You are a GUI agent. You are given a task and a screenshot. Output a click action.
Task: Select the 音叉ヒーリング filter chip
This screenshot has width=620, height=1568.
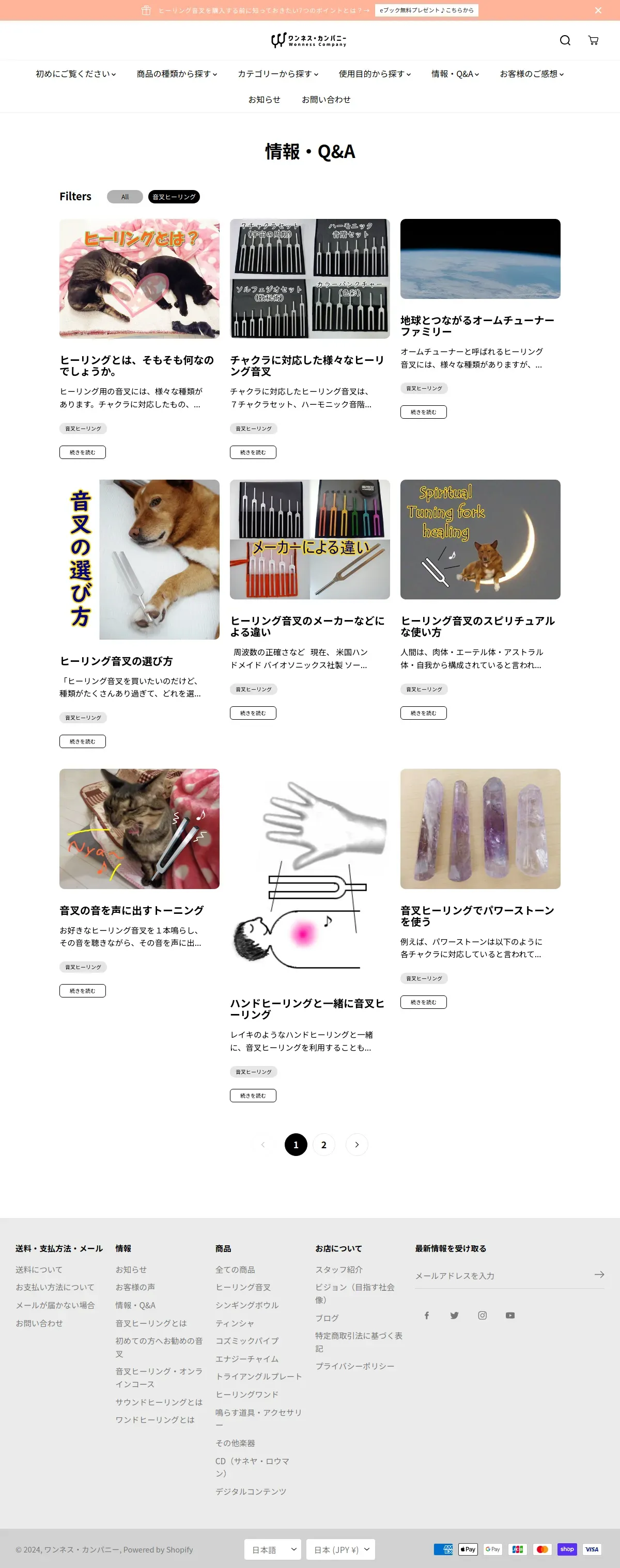click(x=174, y=197)
